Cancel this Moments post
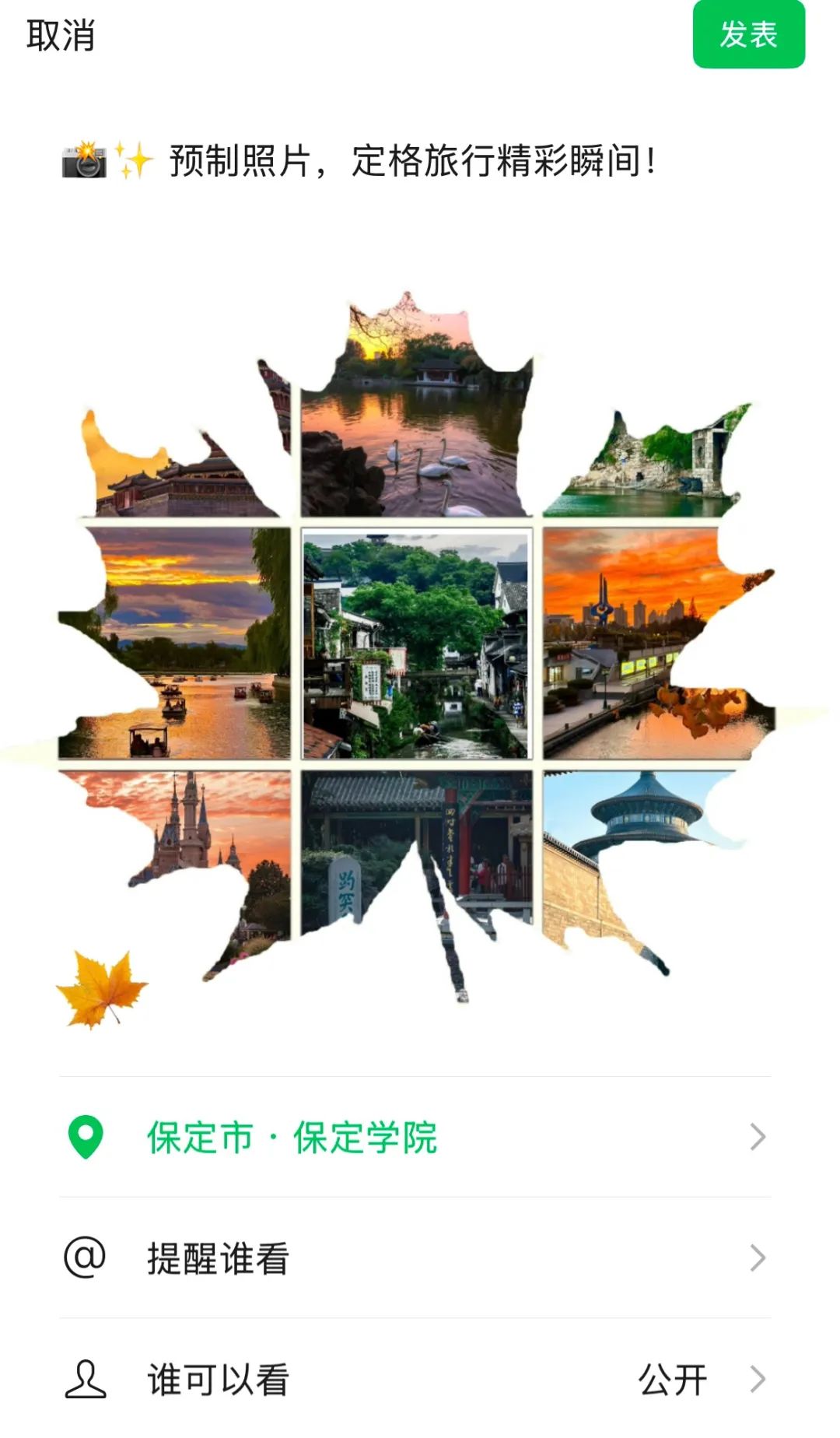This screenshot has width=840, height=1438. pos(60,36)
